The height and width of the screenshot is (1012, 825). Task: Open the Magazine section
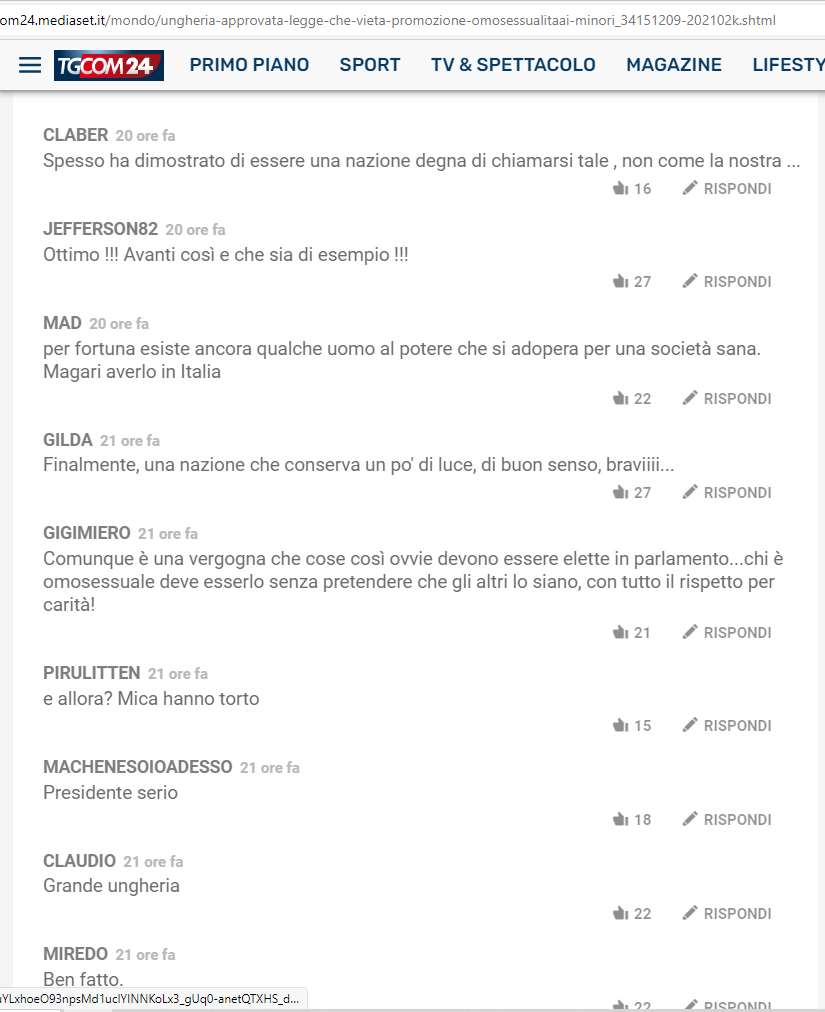674,65
